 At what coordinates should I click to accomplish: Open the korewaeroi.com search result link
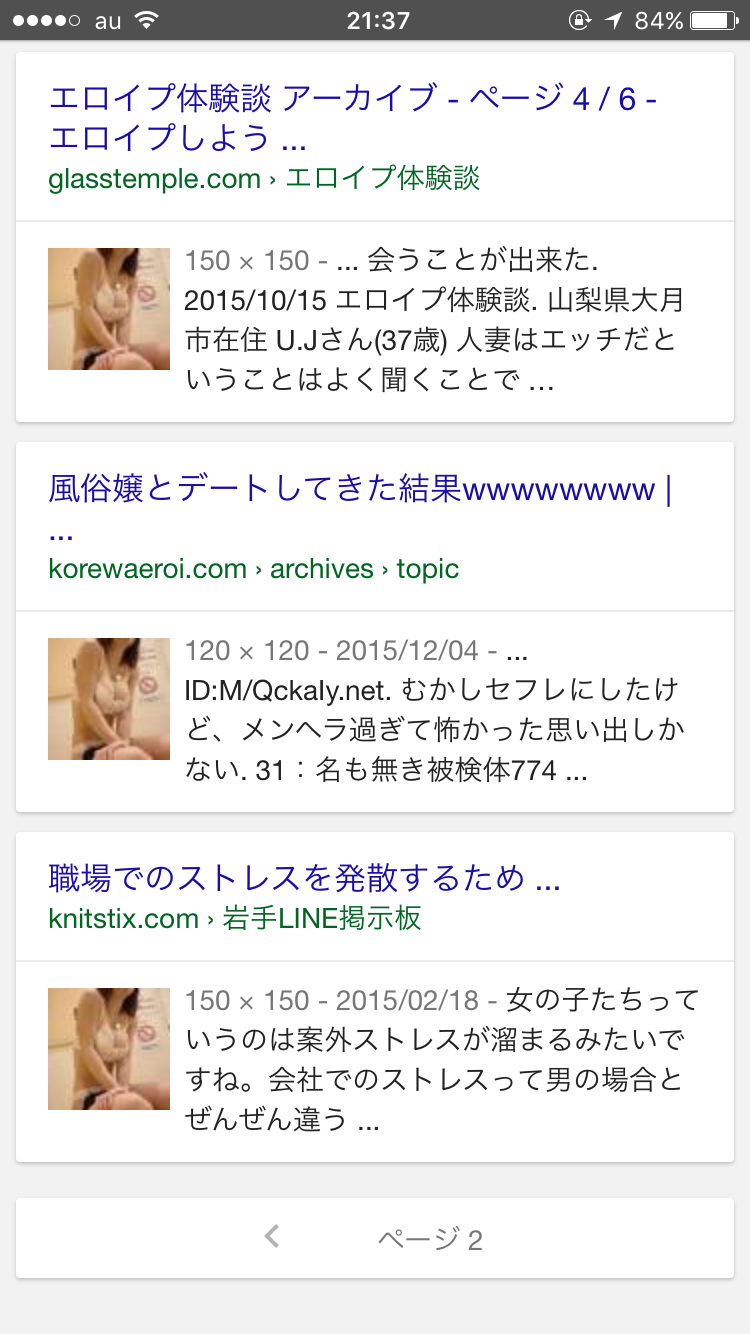[360, 490]
